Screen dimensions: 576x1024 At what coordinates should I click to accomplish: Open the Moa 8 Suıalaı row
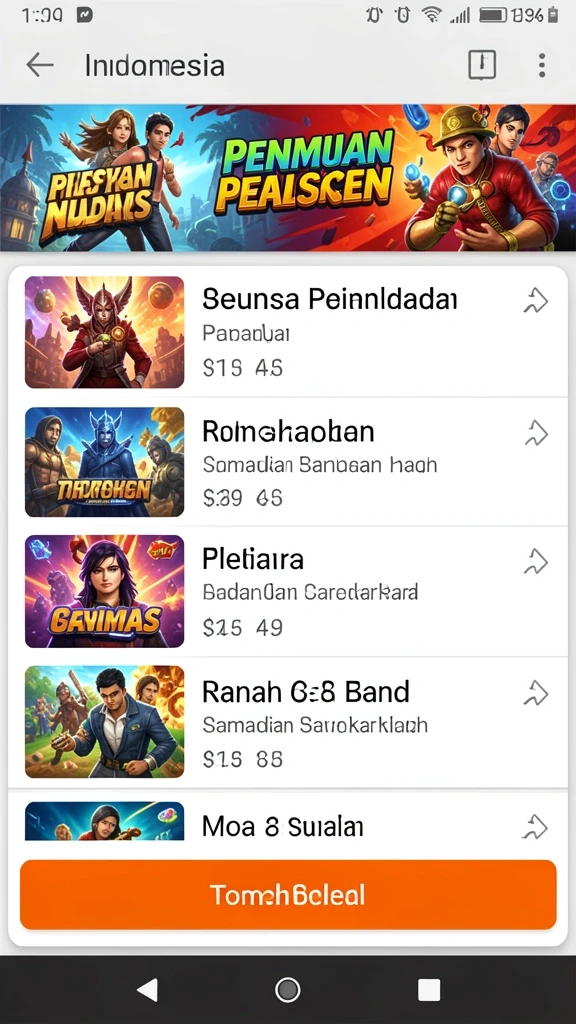[288, 816]
